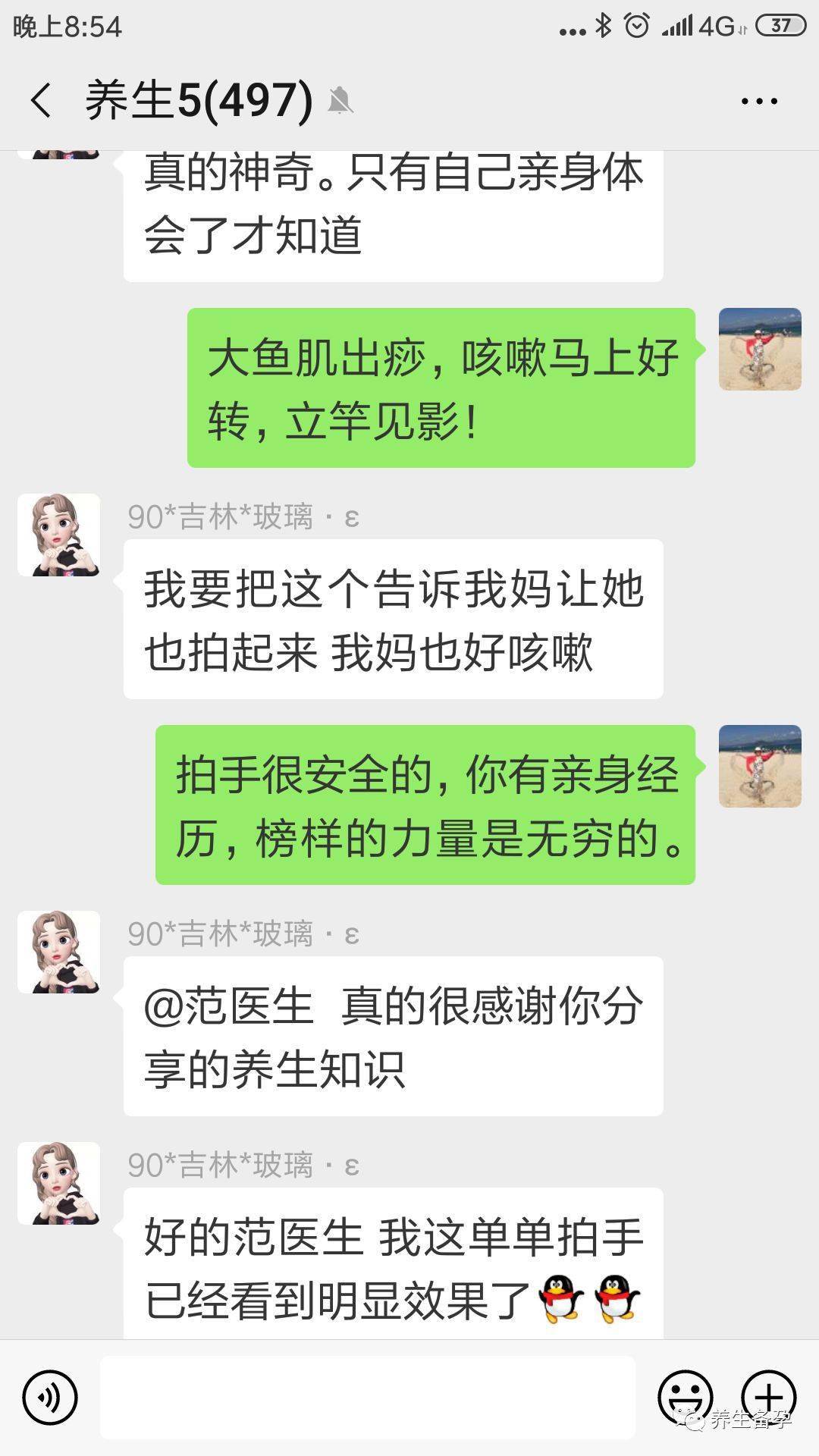Go back from the 养生5 group chat
Image resolution: width=819 pixels, height=1456 pixels.
tap(41, 101)
